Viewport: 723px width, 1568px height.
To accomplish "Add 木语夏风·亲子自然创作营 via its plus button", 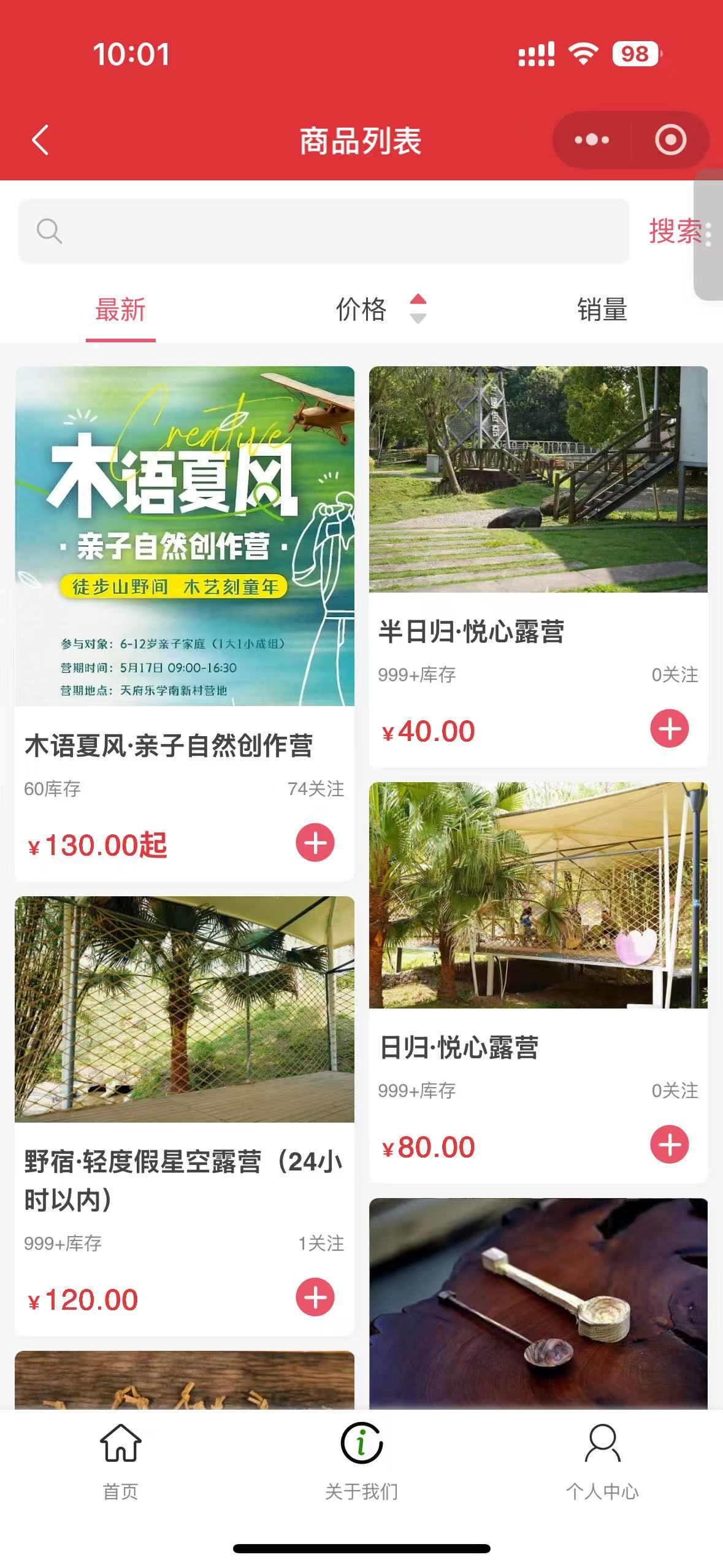I will click(x=315, y=842).
